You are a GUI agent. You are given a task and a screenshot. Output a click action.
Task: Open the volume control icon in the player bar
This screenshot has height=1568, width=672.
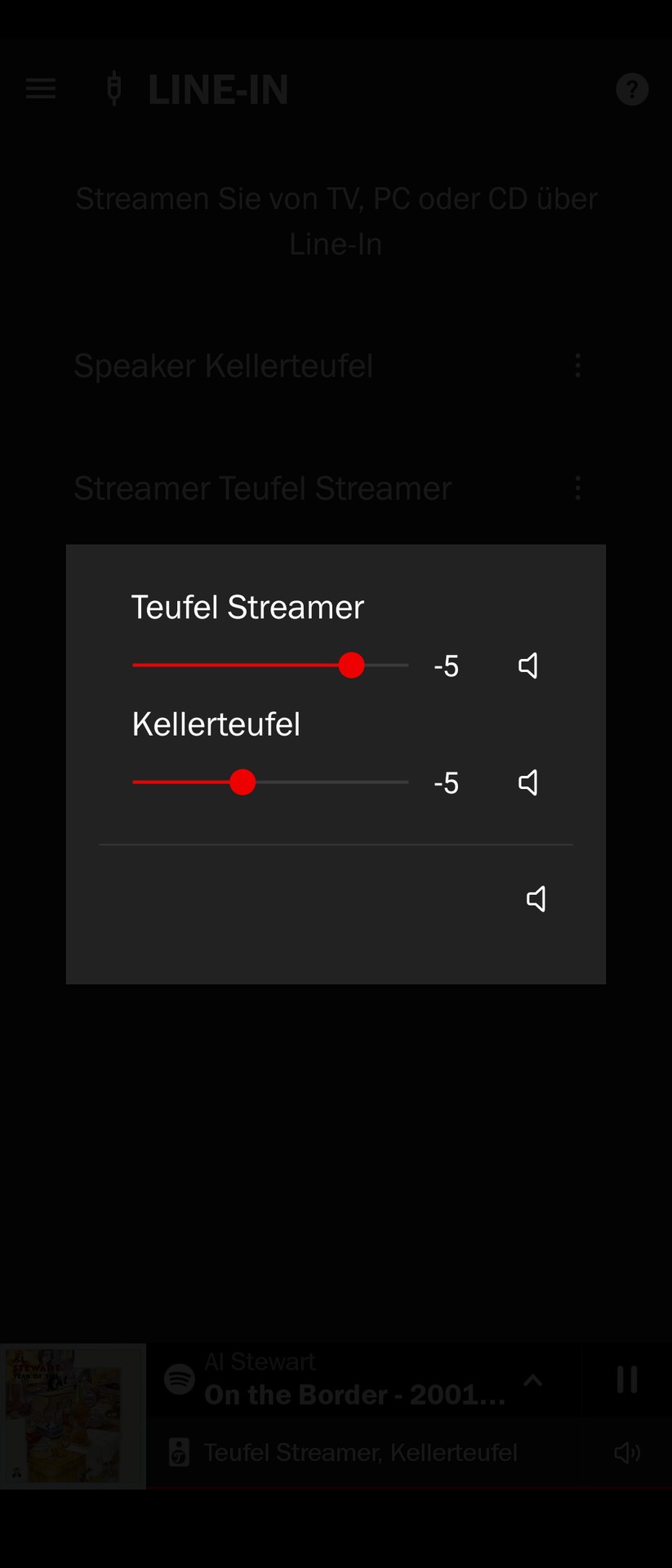(626, 1453)
